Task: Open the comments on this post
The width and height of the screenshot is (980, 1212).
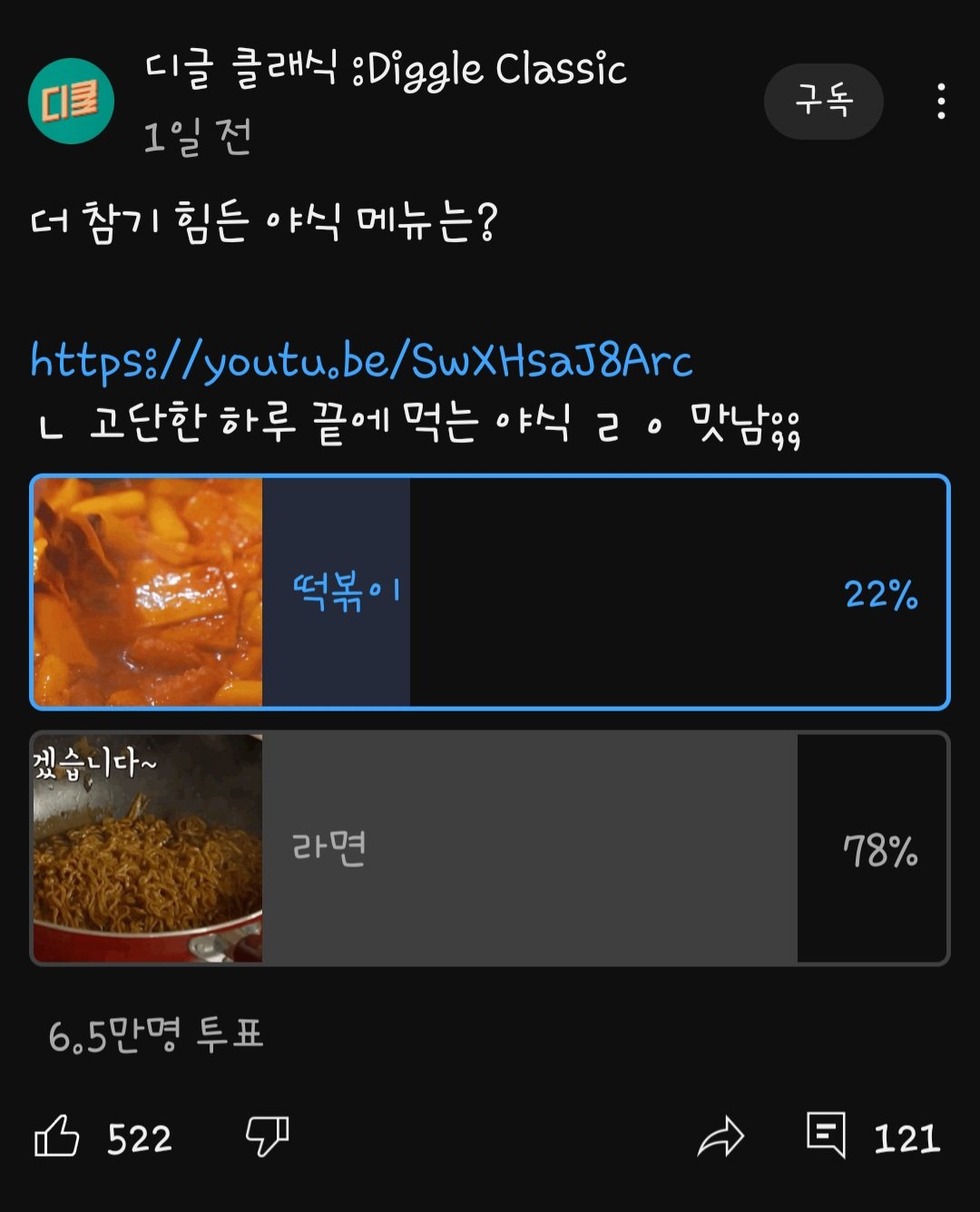Action: click(x=827, y=1135)
